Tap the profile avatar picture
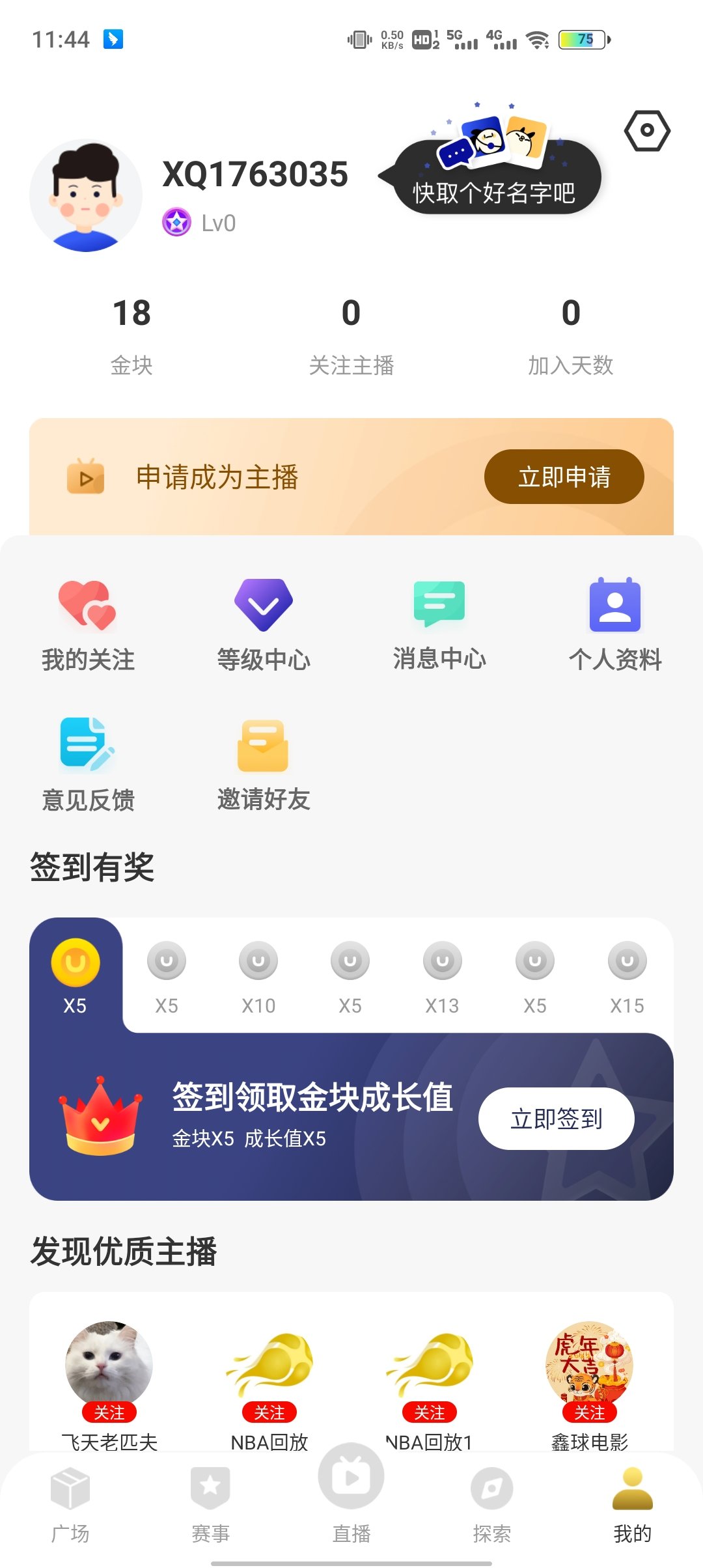Screen dimensions: 703x1568 [x=86, y=195]
